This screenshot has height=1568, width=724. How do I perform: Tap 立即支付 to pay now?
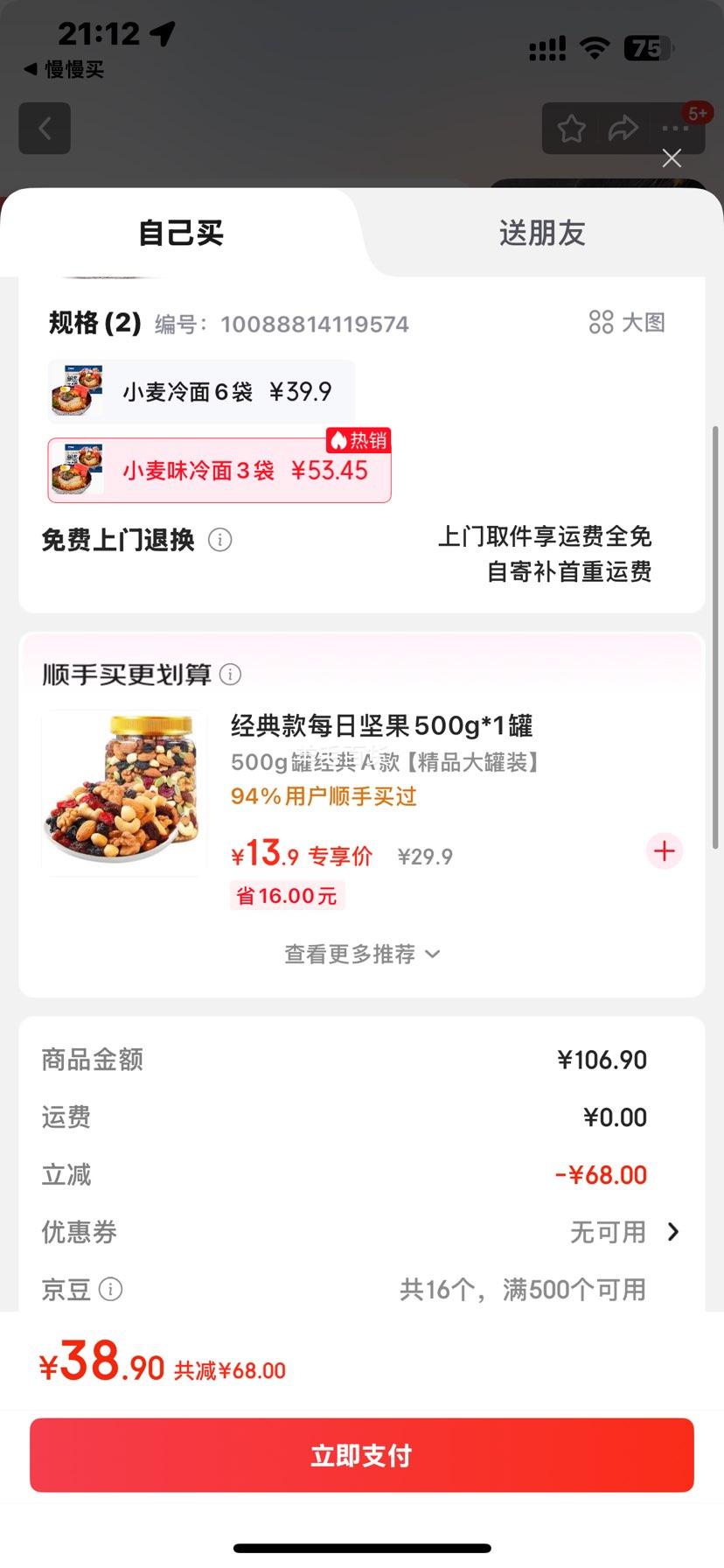(x=362, y=1455)
